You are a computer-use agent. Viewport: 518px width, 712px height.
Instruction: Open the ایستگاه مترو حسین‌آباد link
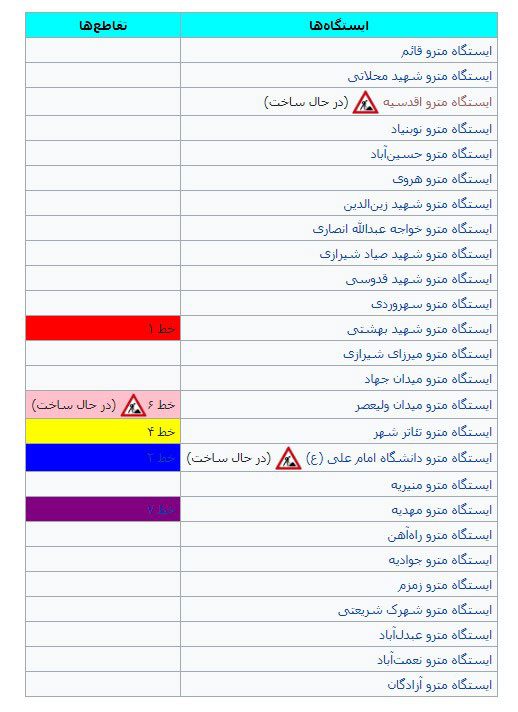431,154
